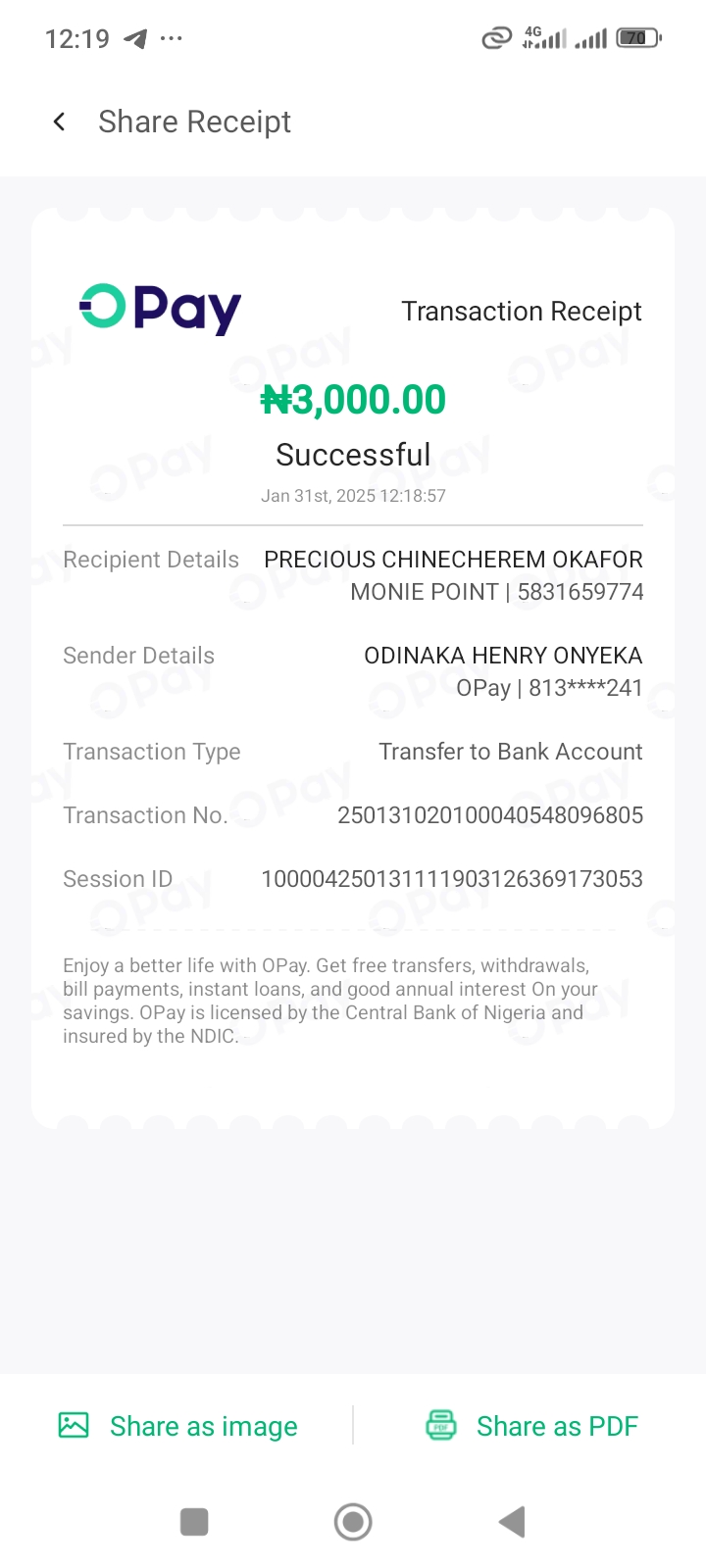Go back from Share Receipt screen
706x1568 pixels.
tap(60, 122)
